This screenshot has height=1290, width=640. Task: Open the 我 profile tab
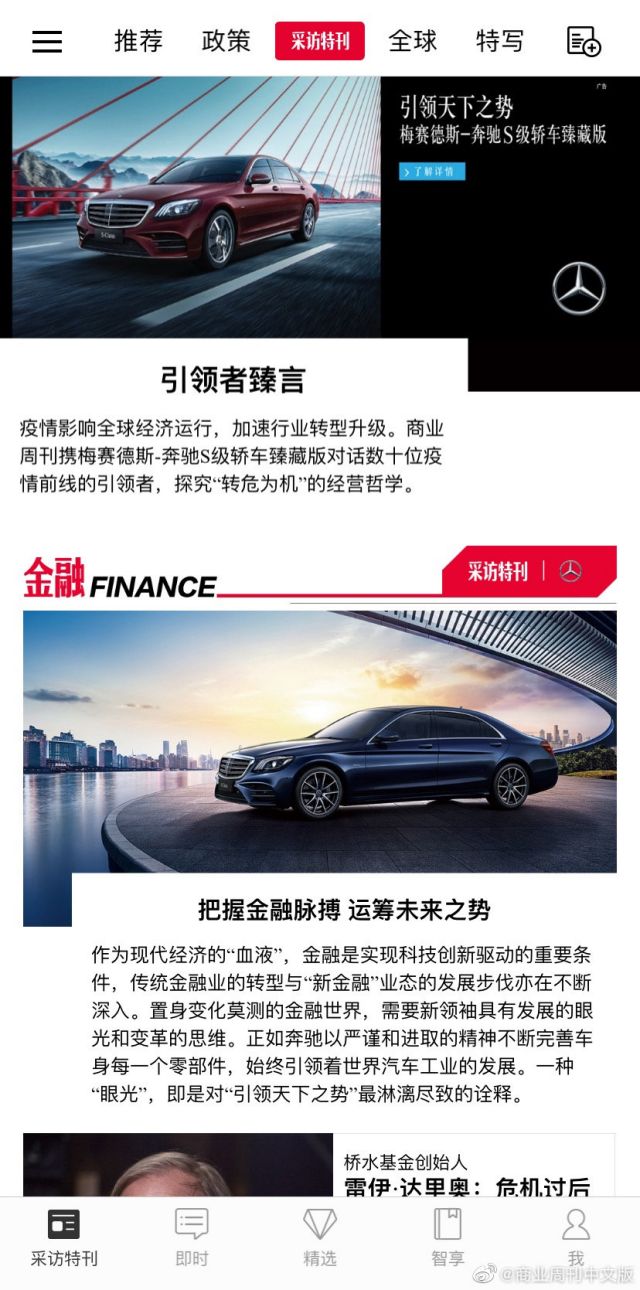click(x=576, y=1237)
